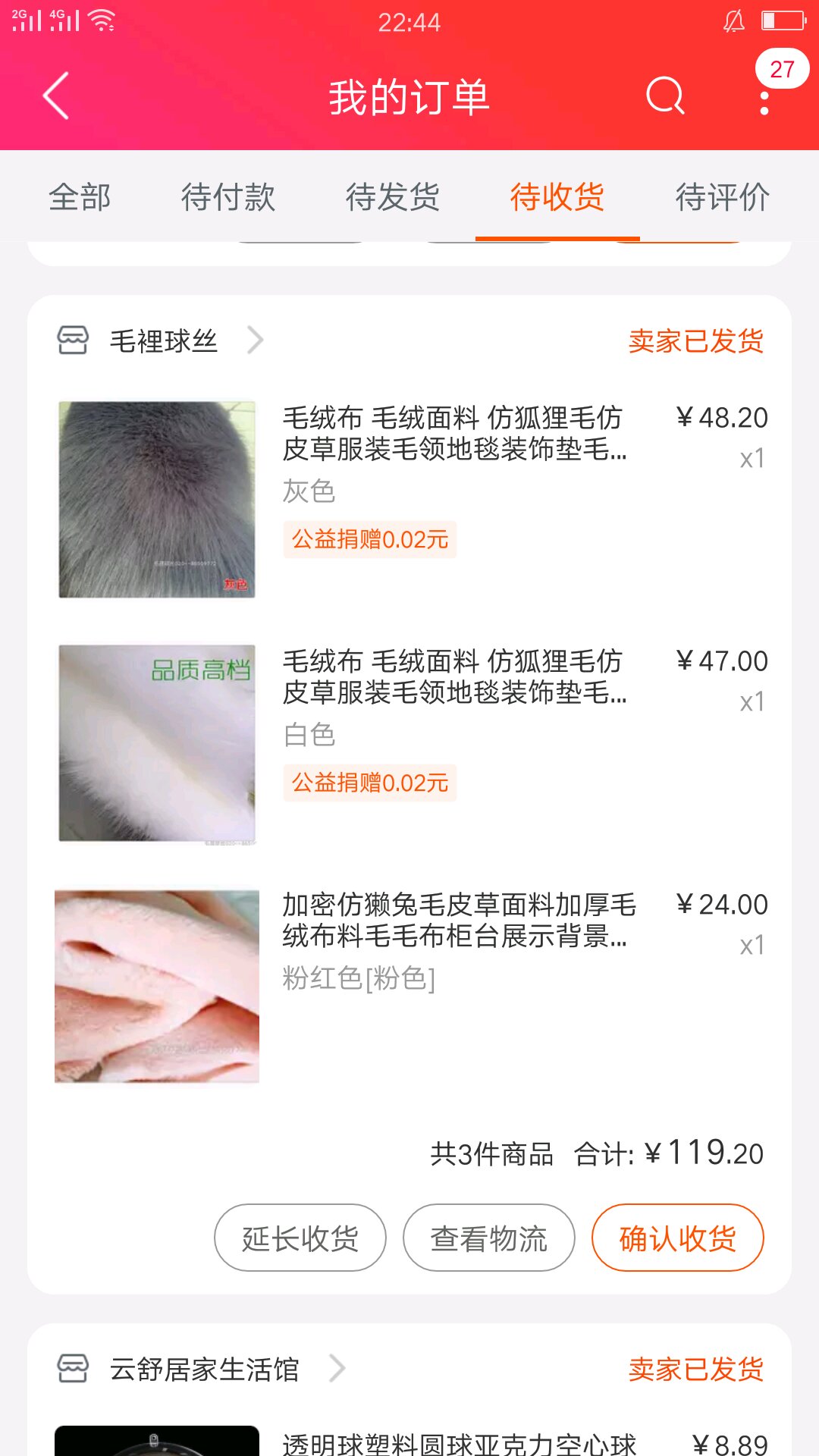The image size is (819, 1456).
Task: Tap 确认收货 for the 毛裡球丝 order
Action: (677, 1238)
